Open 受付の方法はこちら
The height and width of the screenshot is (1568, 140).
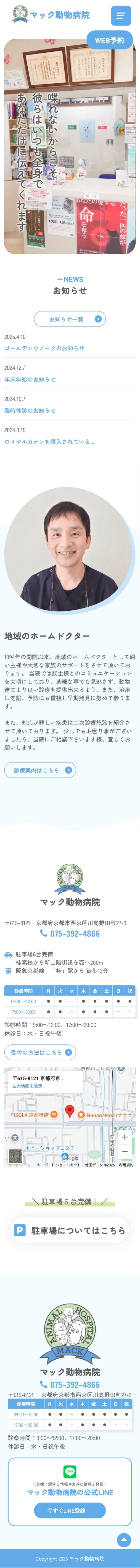(x=40, y=1052)
